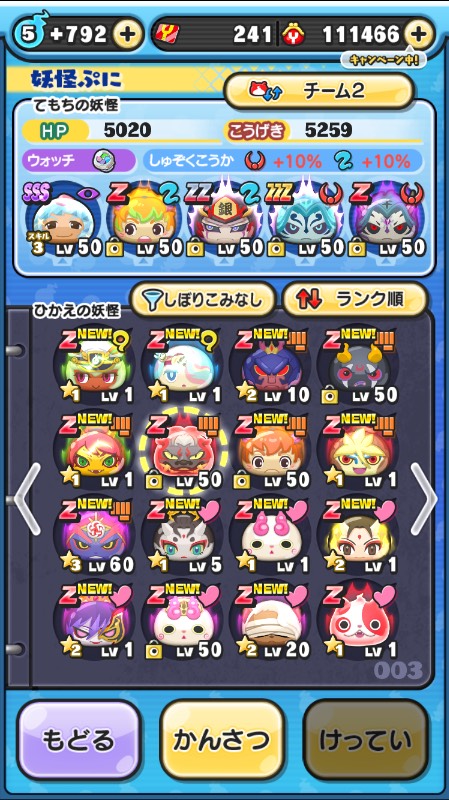Switch teams with the チーム2 button
The height and width of the screenshot is (800, 449).
click(x=319, y=91)
